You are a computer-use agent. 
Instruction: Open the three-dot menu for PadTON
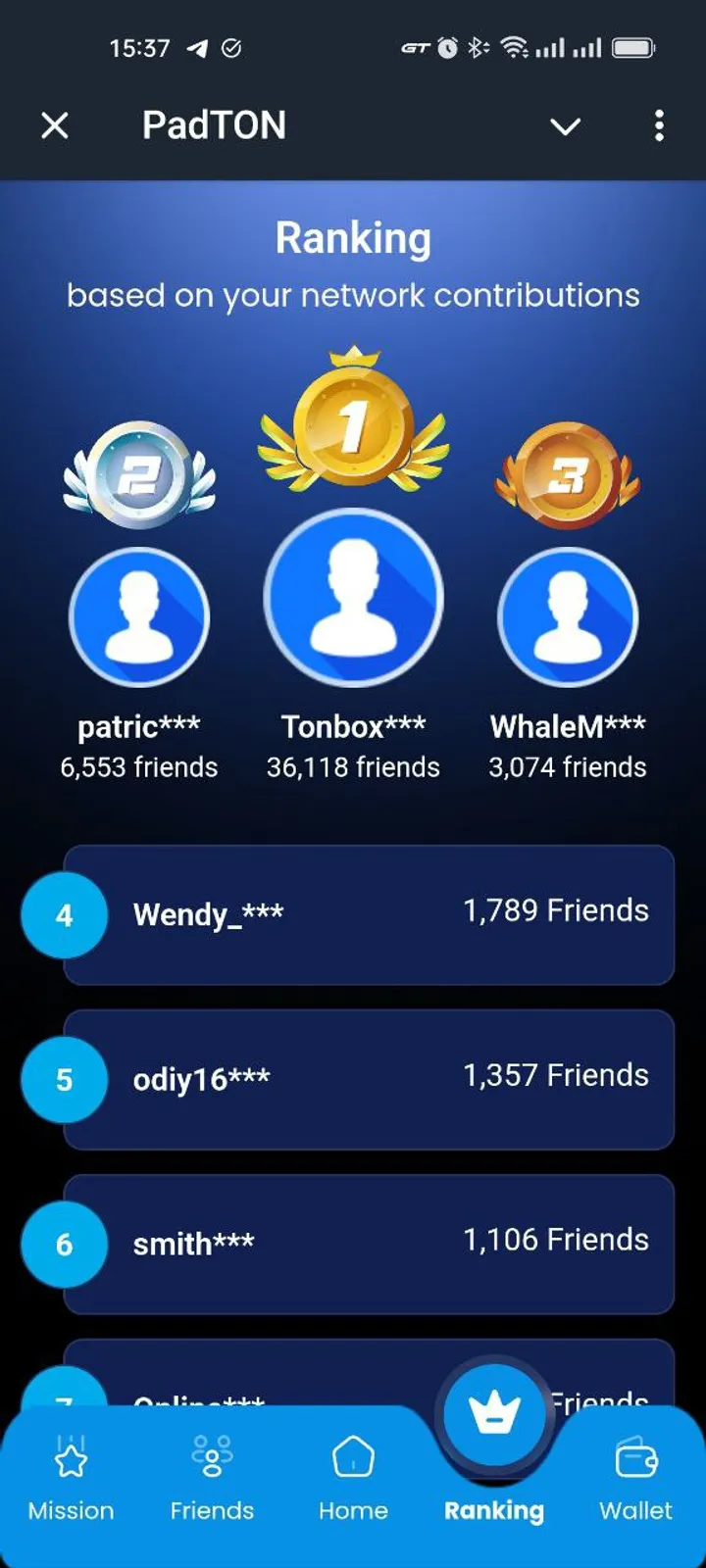[x=659, y=125]
